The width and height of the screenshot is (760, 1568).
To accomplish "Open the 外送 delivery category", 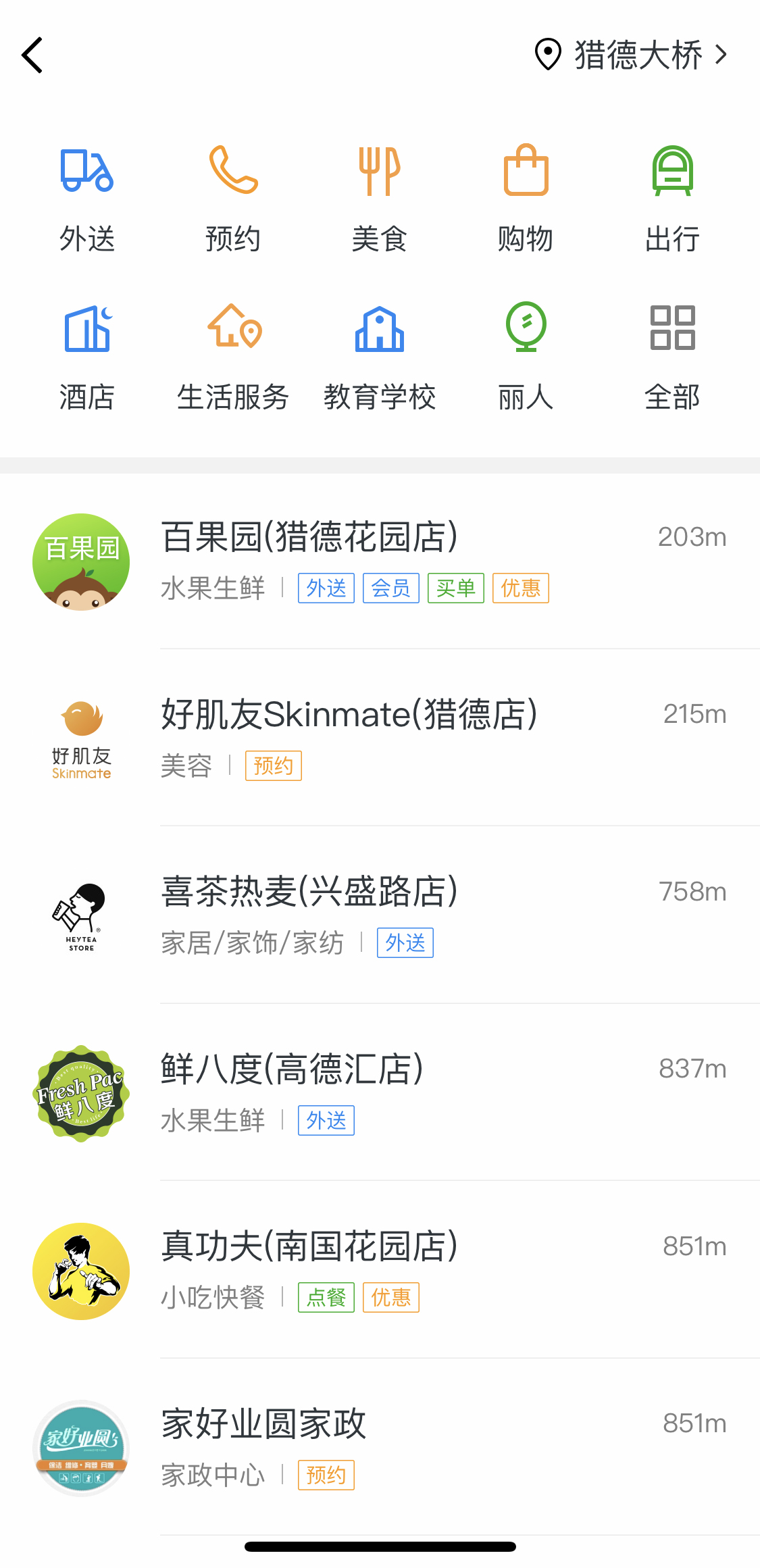I will [87, 199].
